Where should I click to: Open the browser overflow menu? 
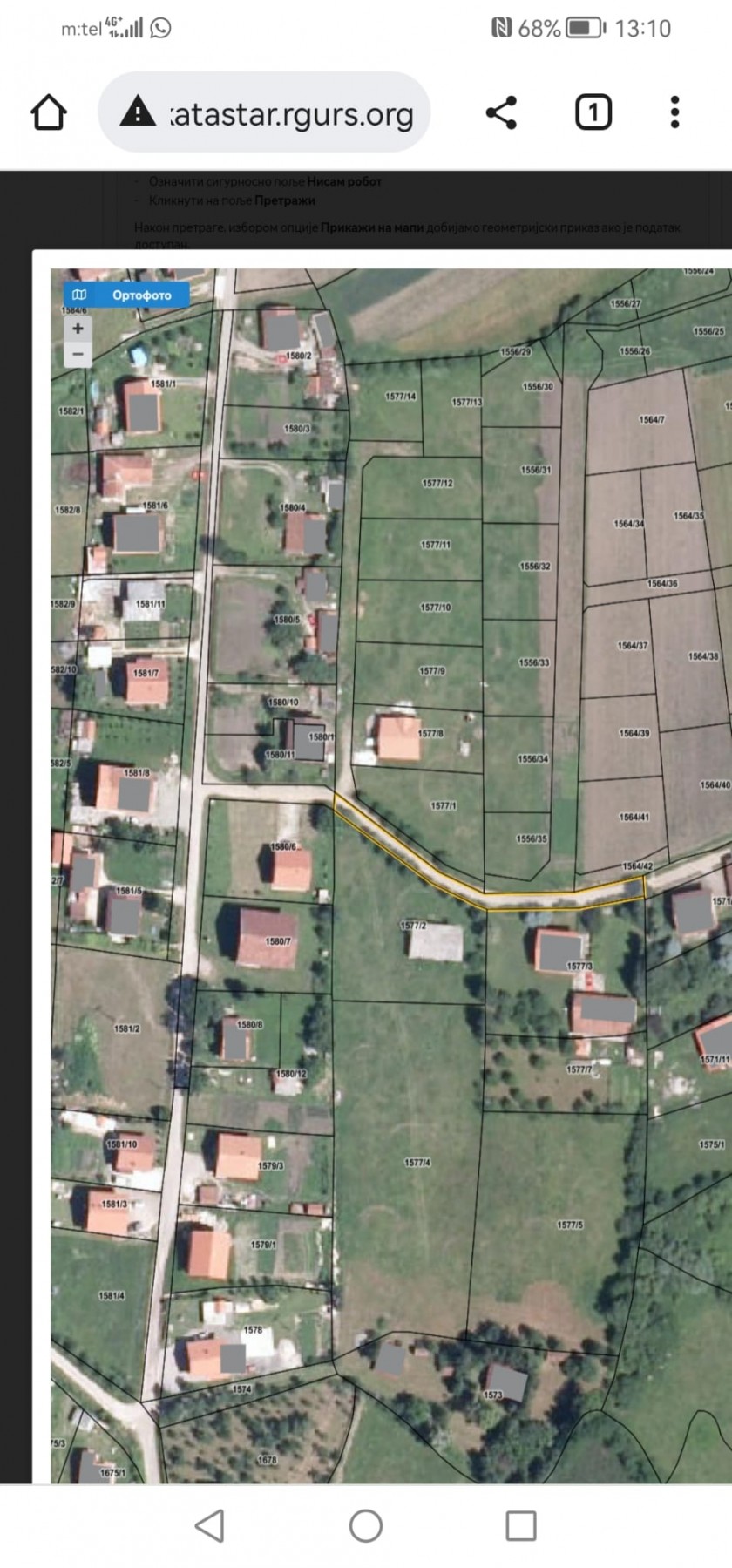pos(674,112)
